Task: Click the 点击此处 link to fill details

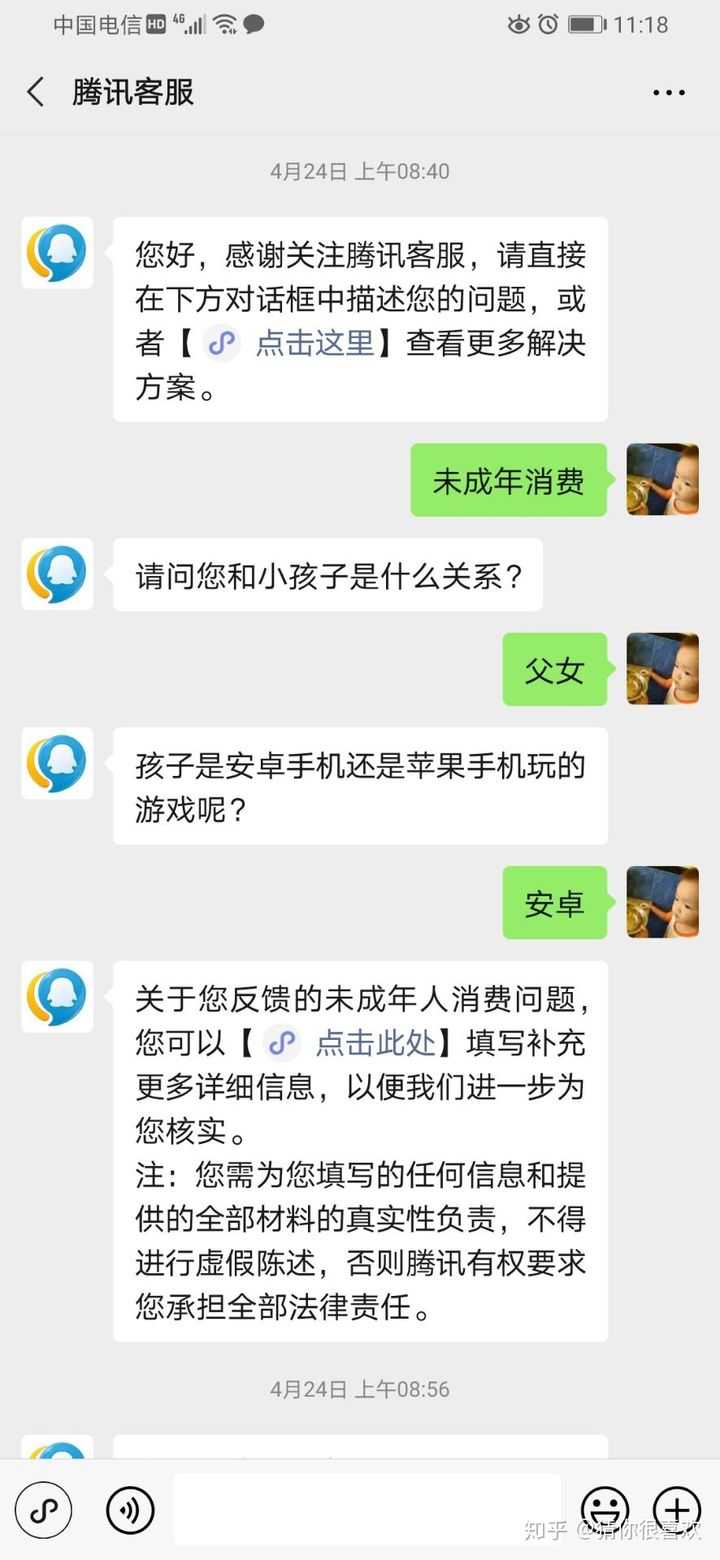Action: pos(375,1043)
